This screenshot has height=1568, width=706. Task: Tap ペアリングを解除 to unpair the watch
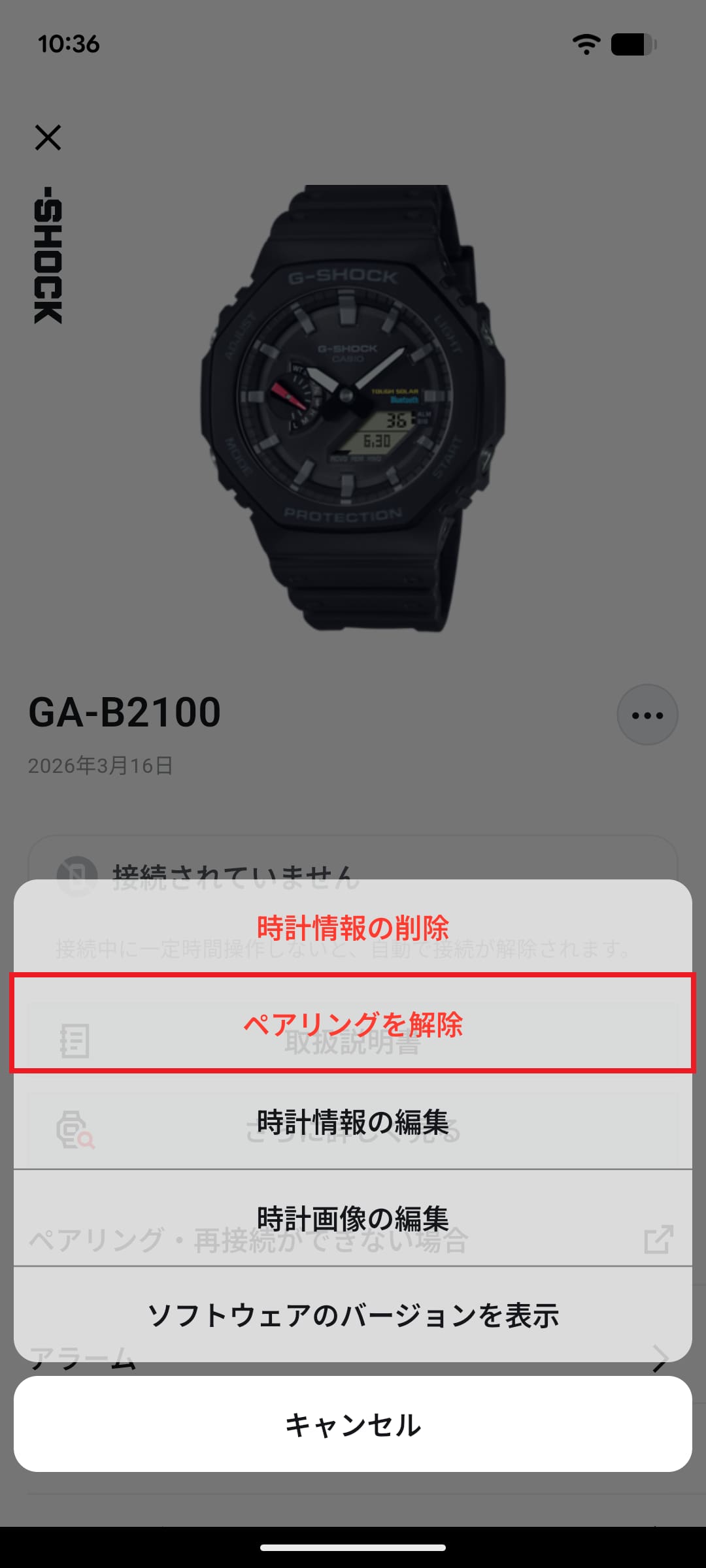(353, 1024)
